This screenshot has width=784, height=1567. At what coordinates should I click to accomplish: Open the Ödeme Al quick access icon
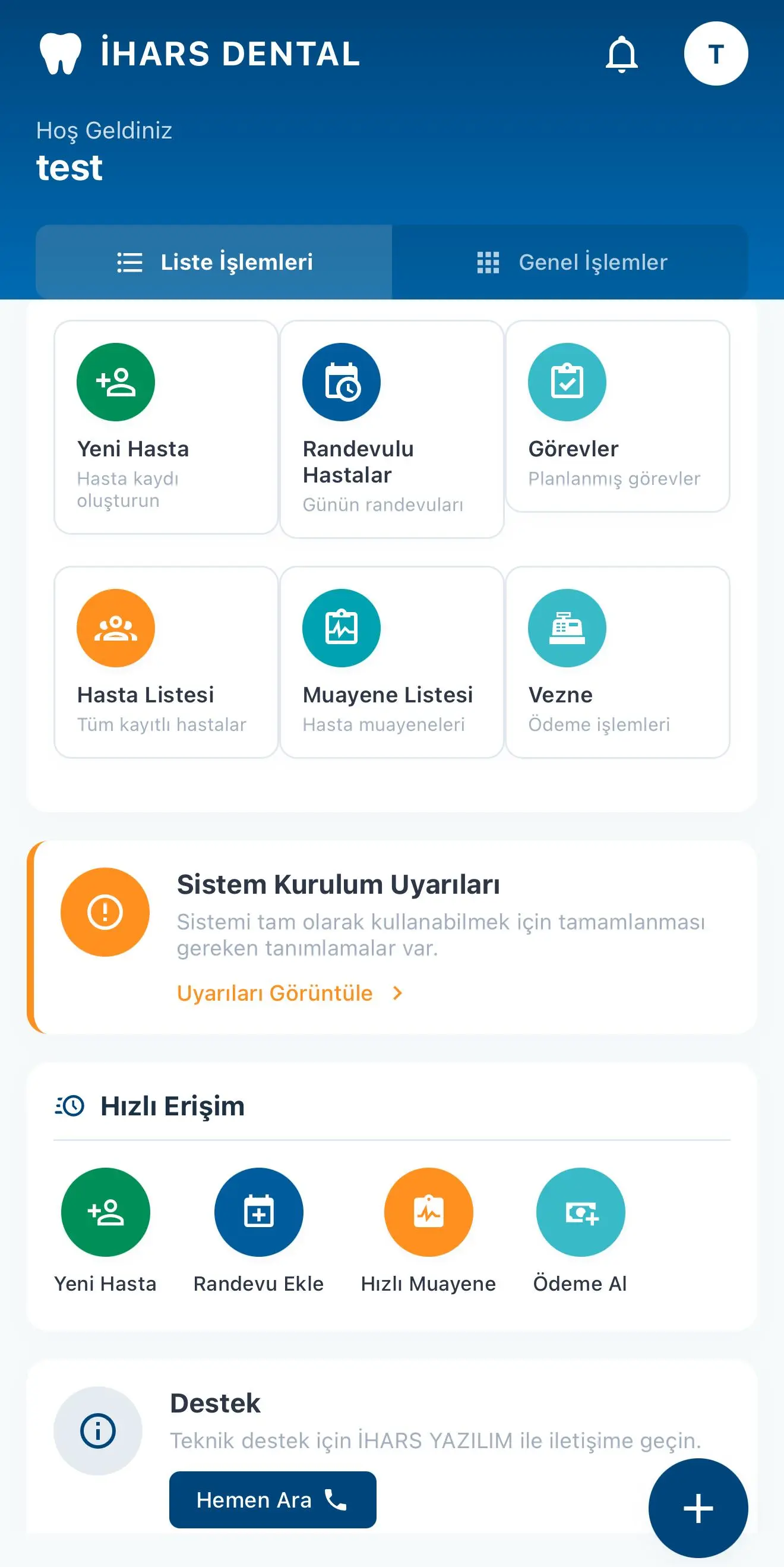[581, 1212]
